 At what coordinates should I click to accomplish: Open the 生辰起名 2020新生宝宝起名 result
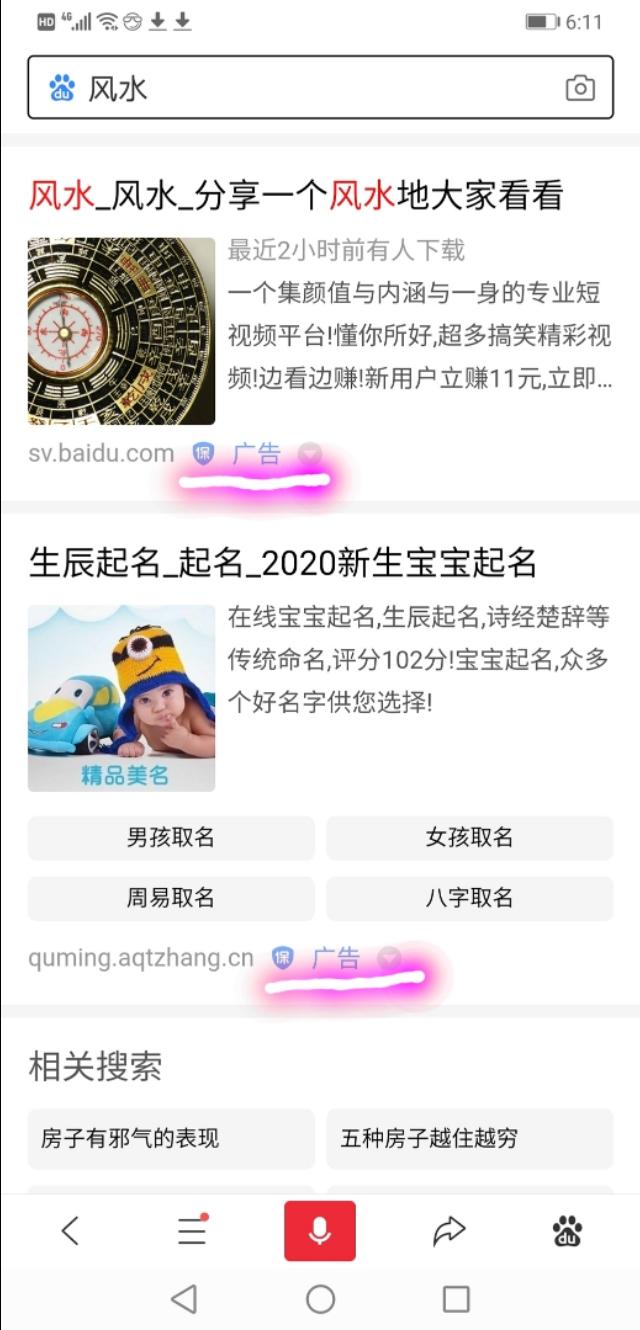pyautogui.click(x=283, y=563)
